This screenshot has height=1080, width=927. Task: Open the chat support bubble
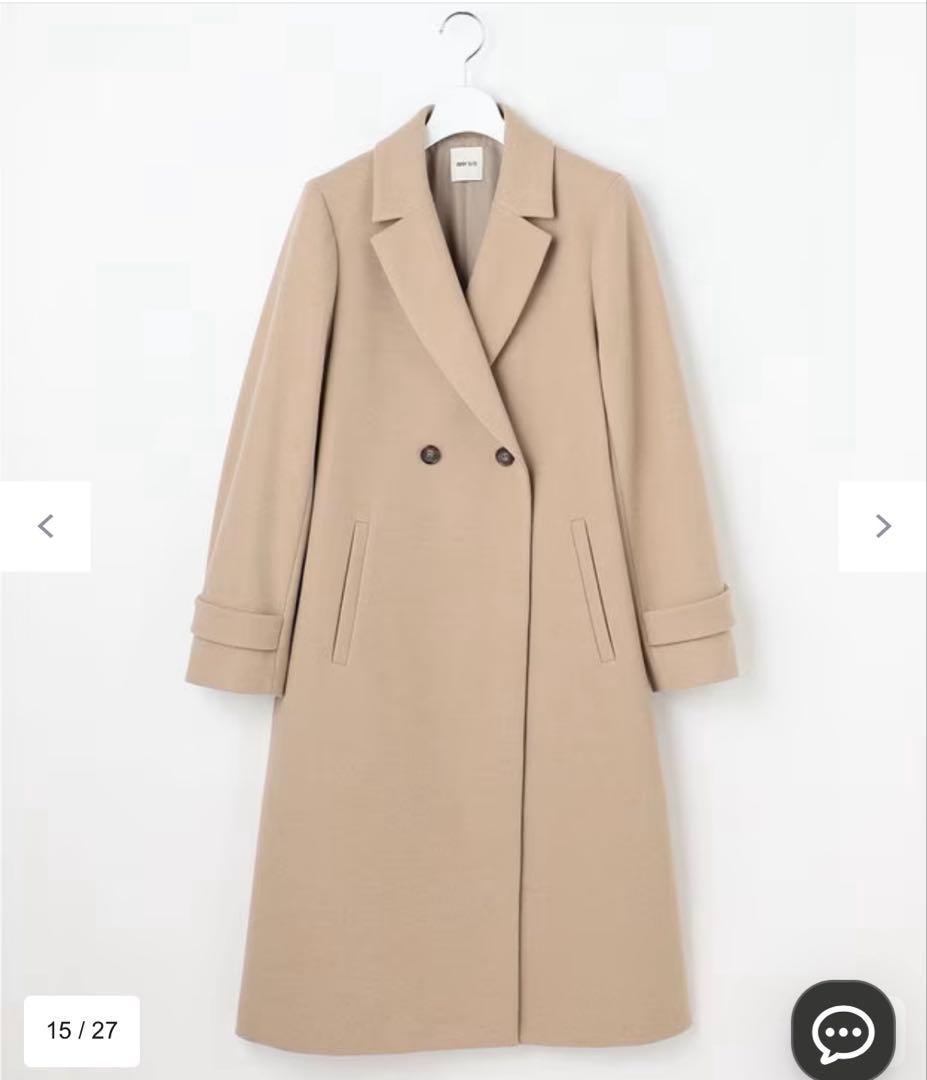[842, 1031]
